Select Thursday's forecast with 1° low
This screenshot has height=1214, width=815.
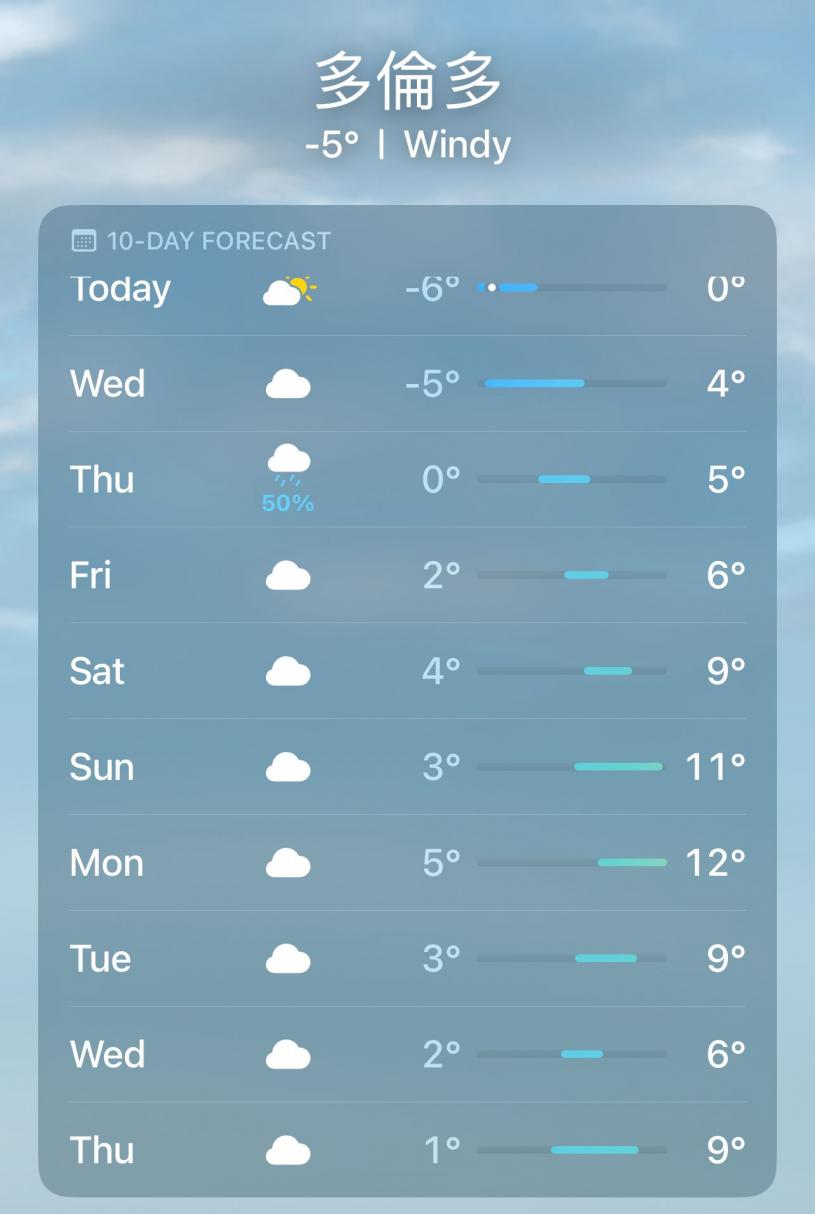click(407, 1150)
